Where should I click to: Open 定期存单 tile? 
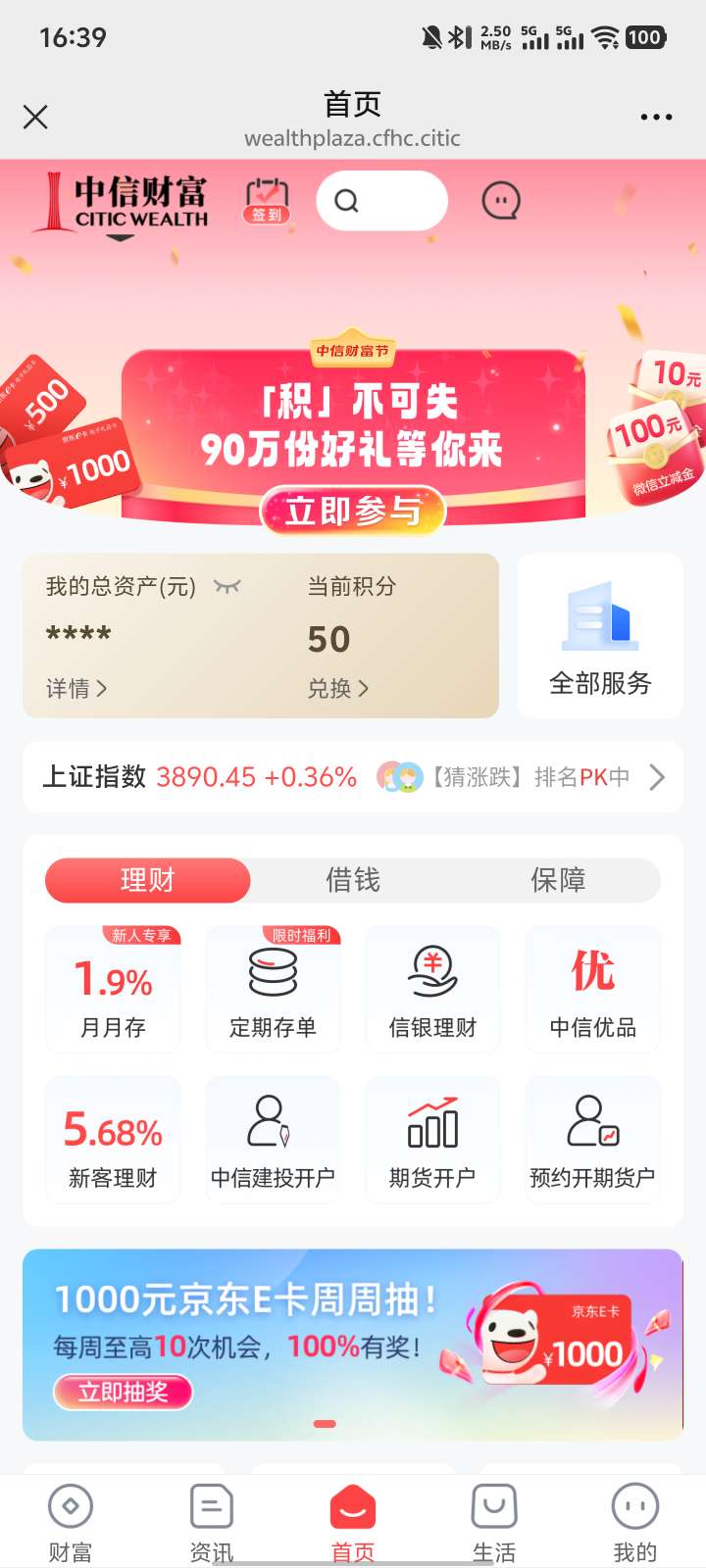tap(273, 990)
